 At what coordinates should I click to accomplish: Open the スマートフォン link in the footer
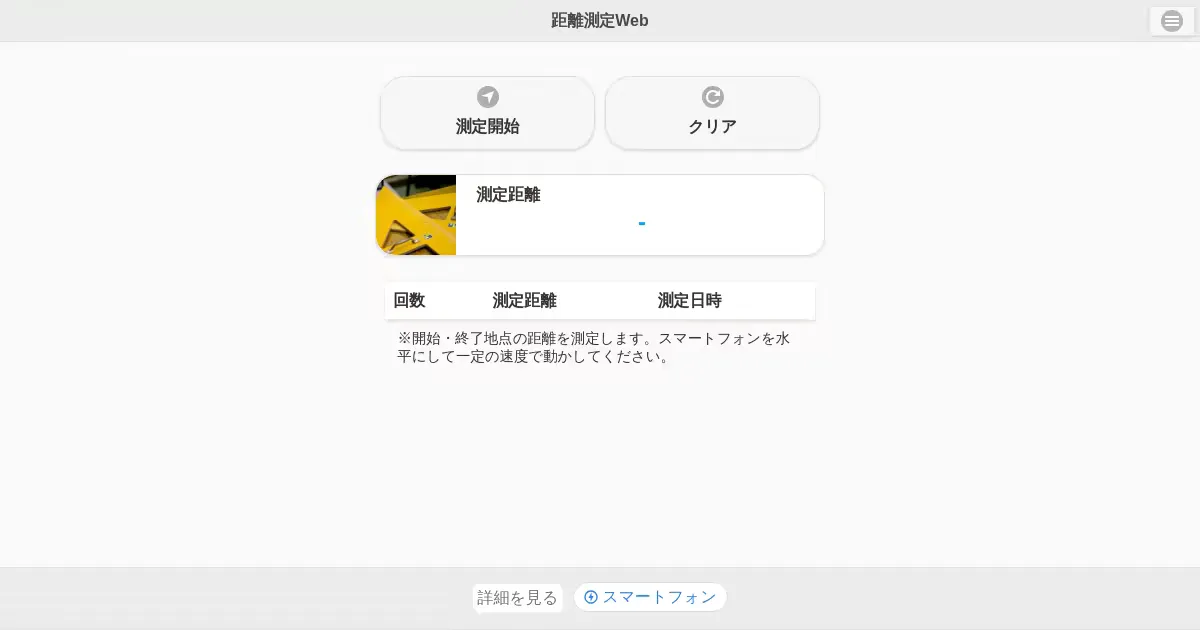(650, 597)
